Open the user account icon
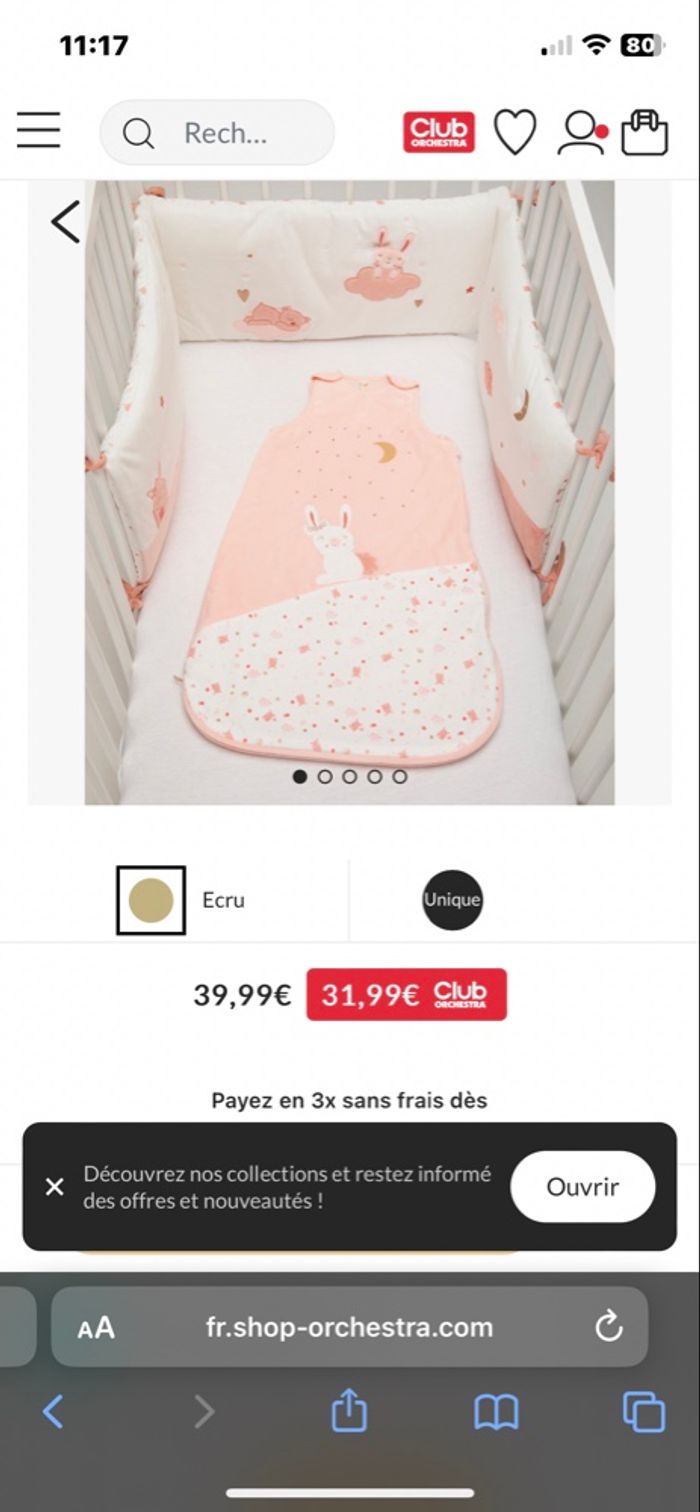 coord(582,132)
